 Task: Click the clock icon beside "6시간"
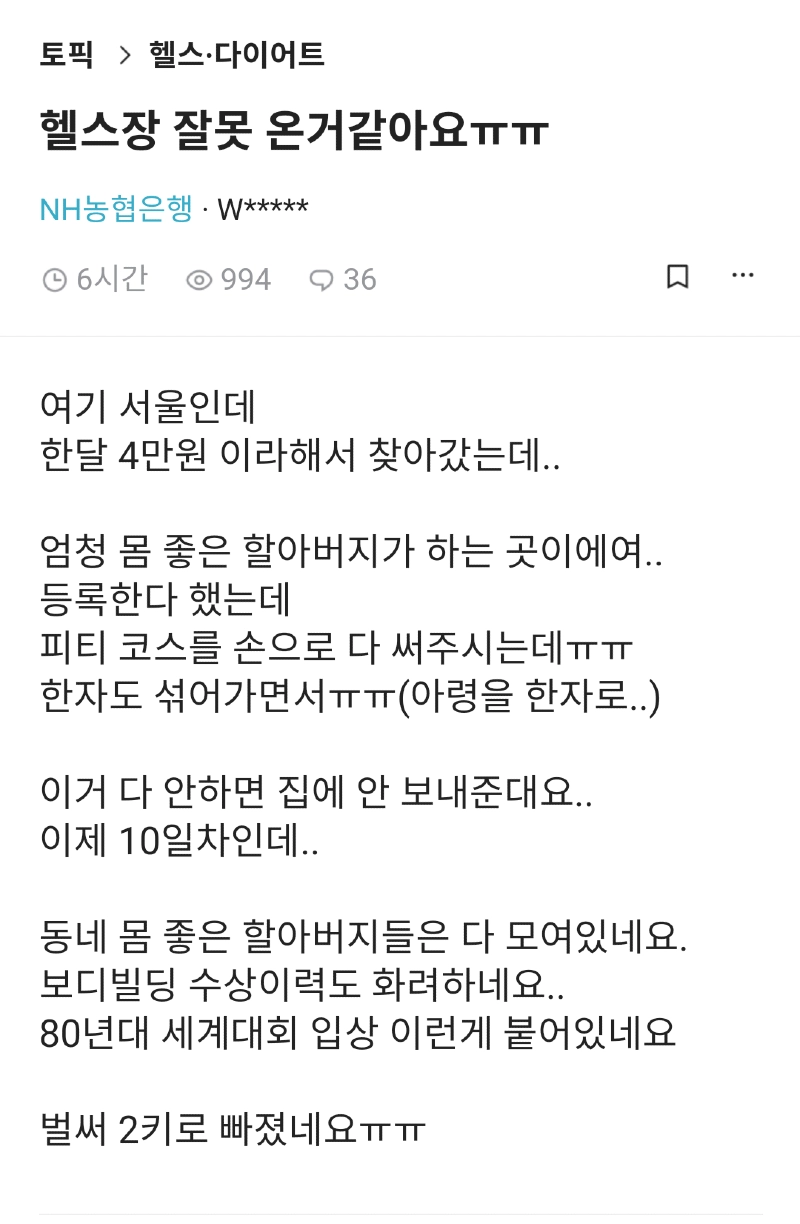(57, 280)
